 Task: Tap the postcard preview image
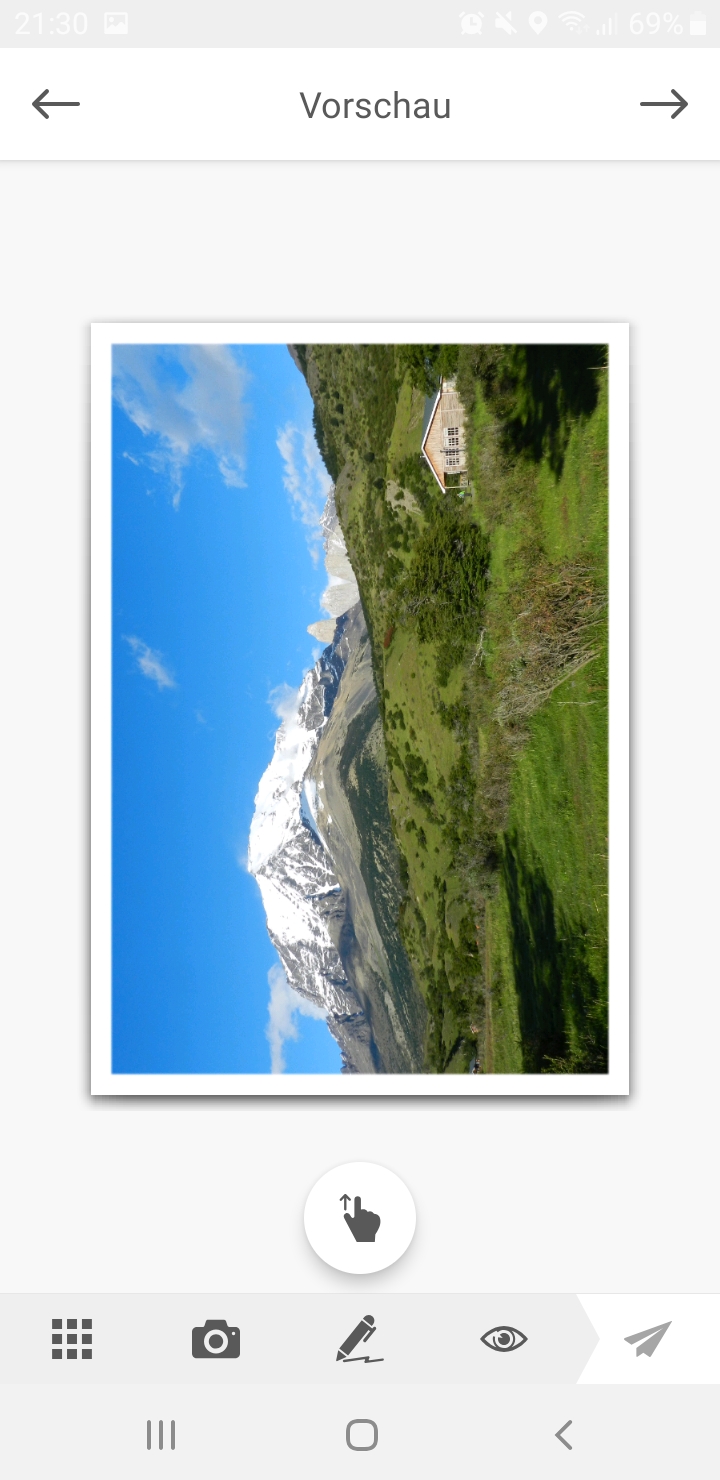[360, 708]
